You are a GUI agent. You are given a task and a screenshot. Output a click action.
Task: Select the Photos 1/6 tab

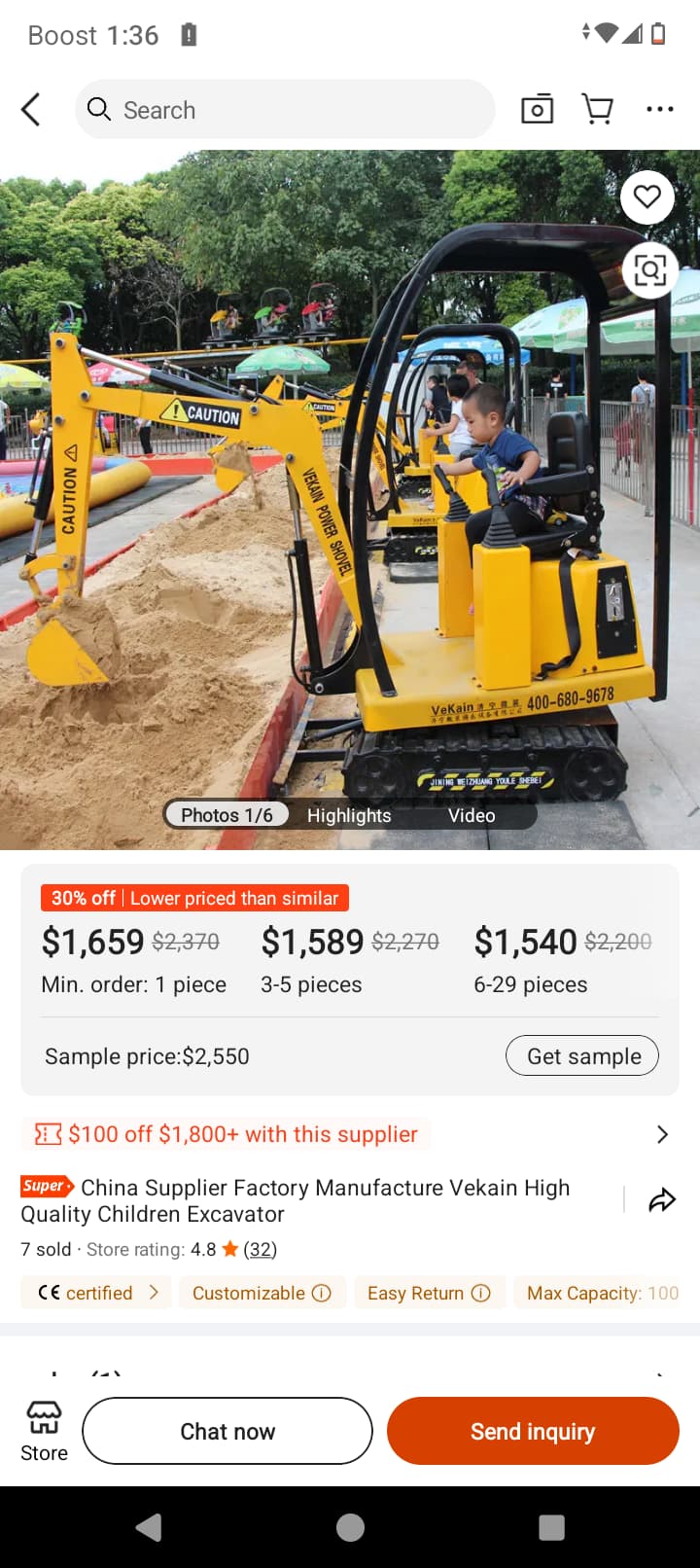(x=227, y=815)
